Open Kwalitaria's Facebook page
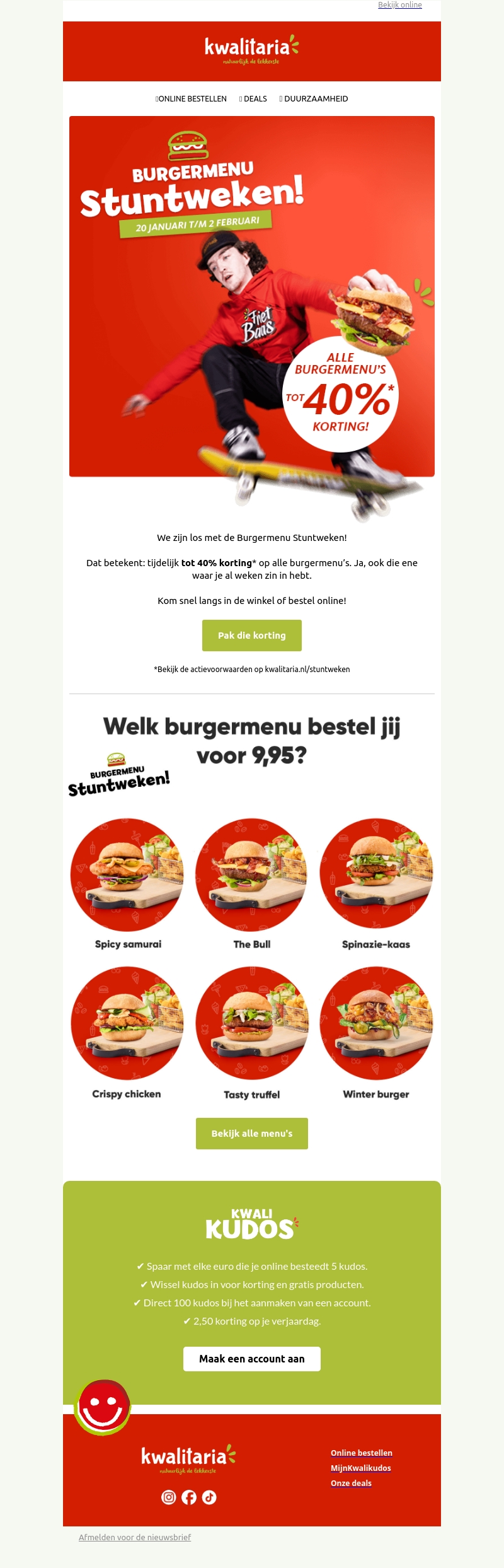Image resolution: width=504 pixels, height=1568 pixels. click(189, 1497)
